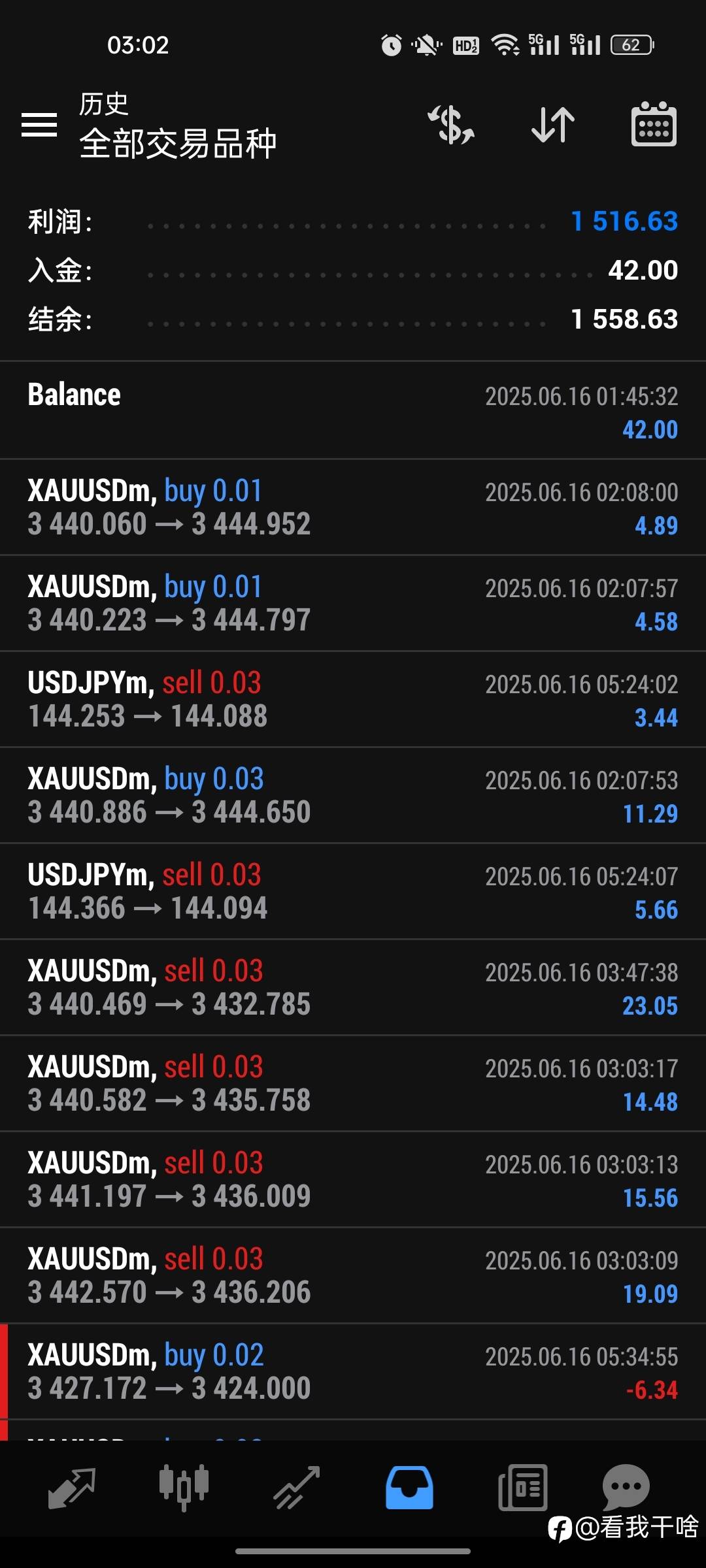Switch to the candlestick chart tab
The width and height of the screenshot is (706, 1568).
(x=184, y=1488)
